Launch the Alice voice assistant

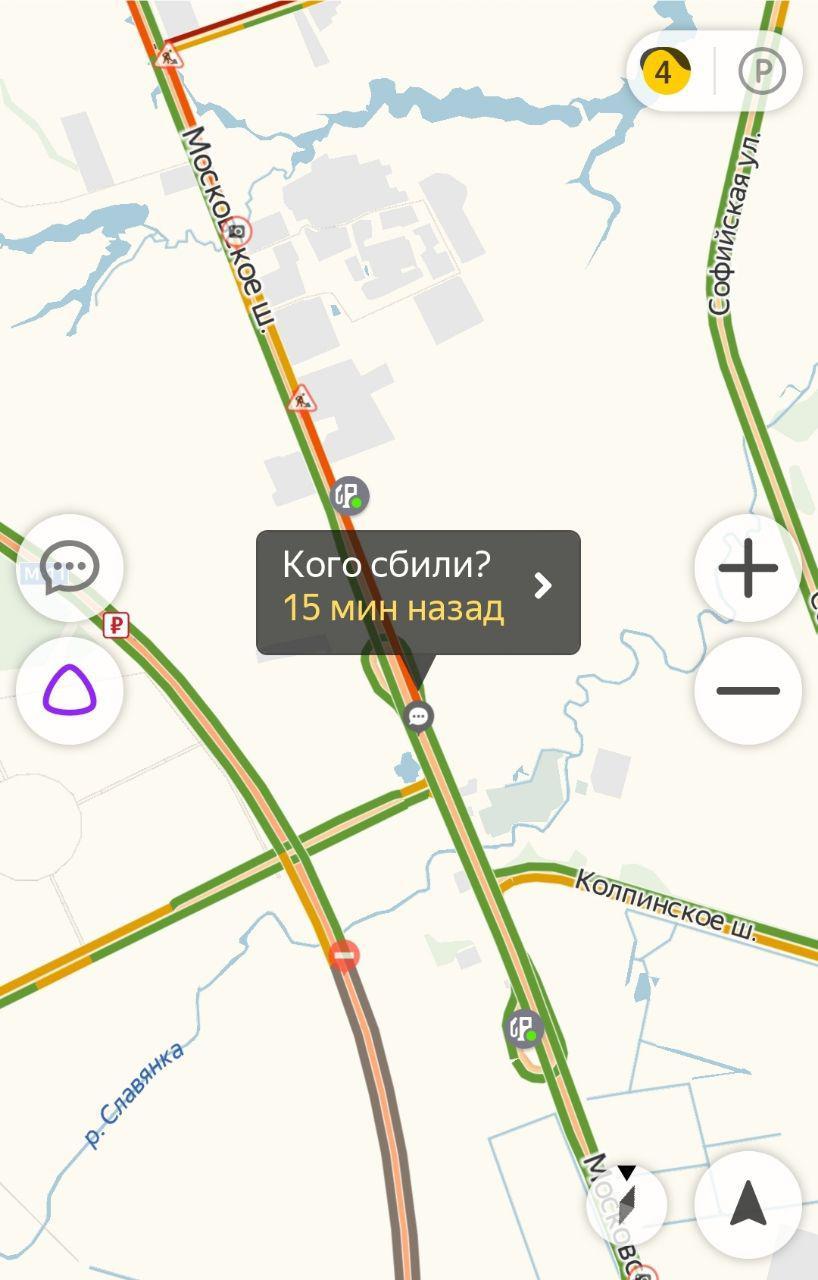(x=69, y=691)
